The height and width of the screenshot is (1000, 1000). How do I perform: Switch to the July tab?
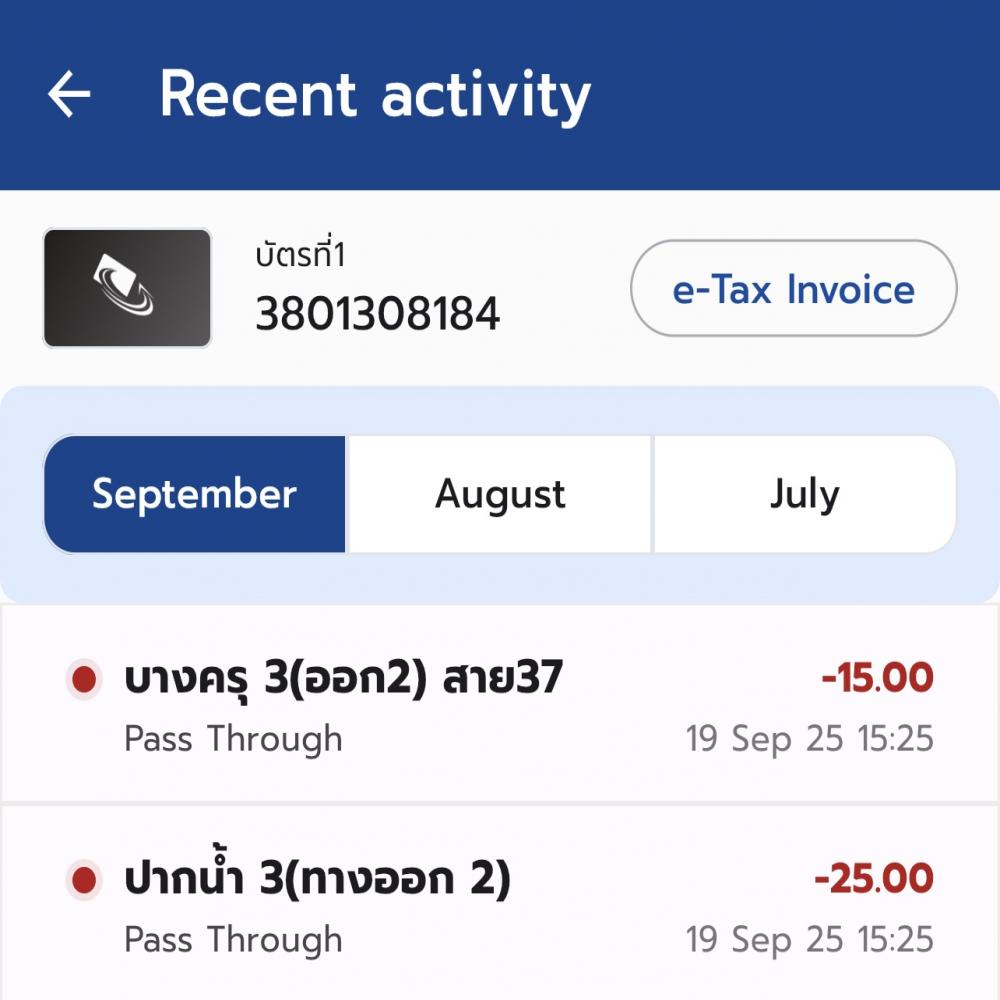804,494
